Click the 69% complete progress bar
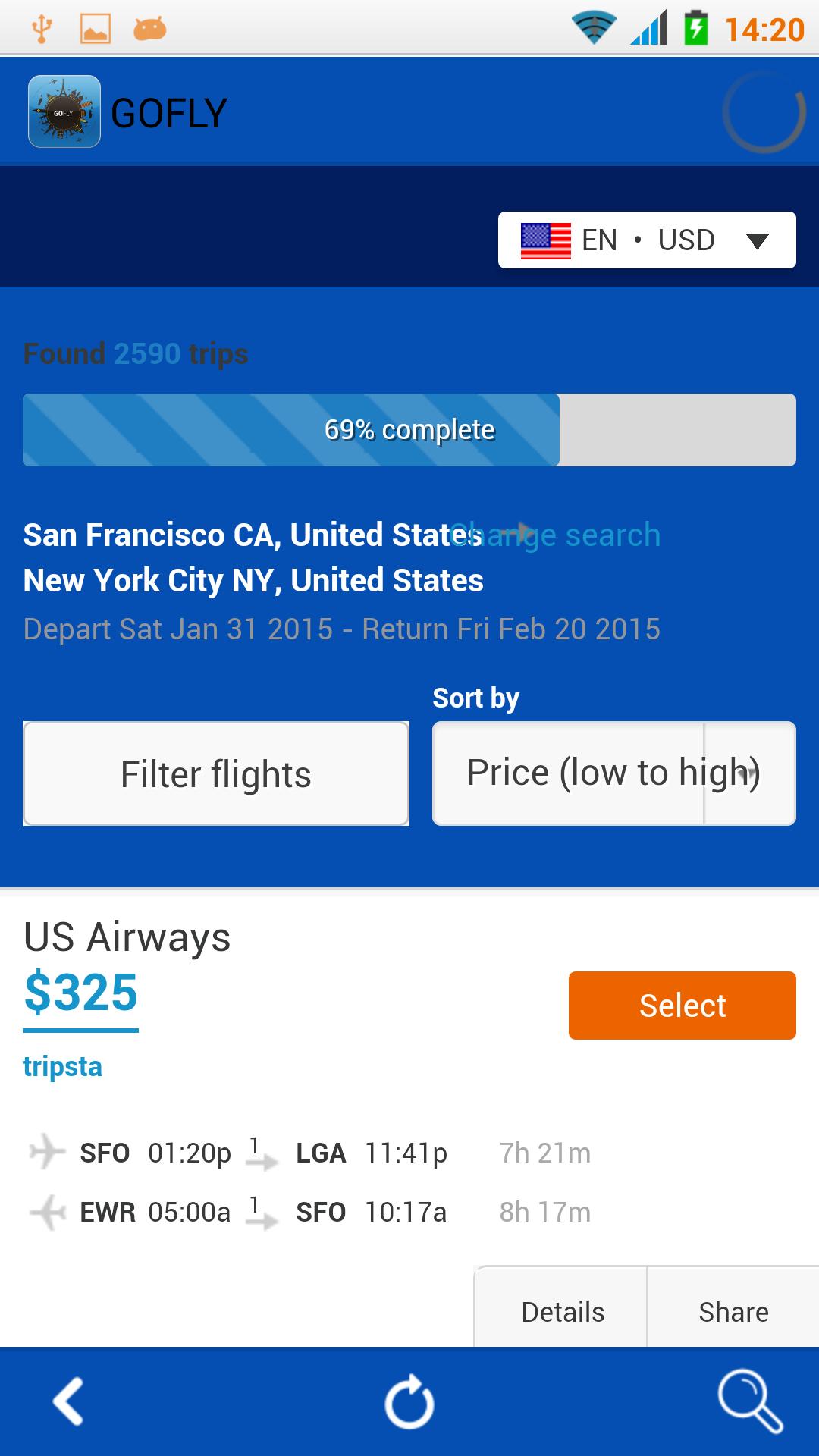 (x=409, y=429)
